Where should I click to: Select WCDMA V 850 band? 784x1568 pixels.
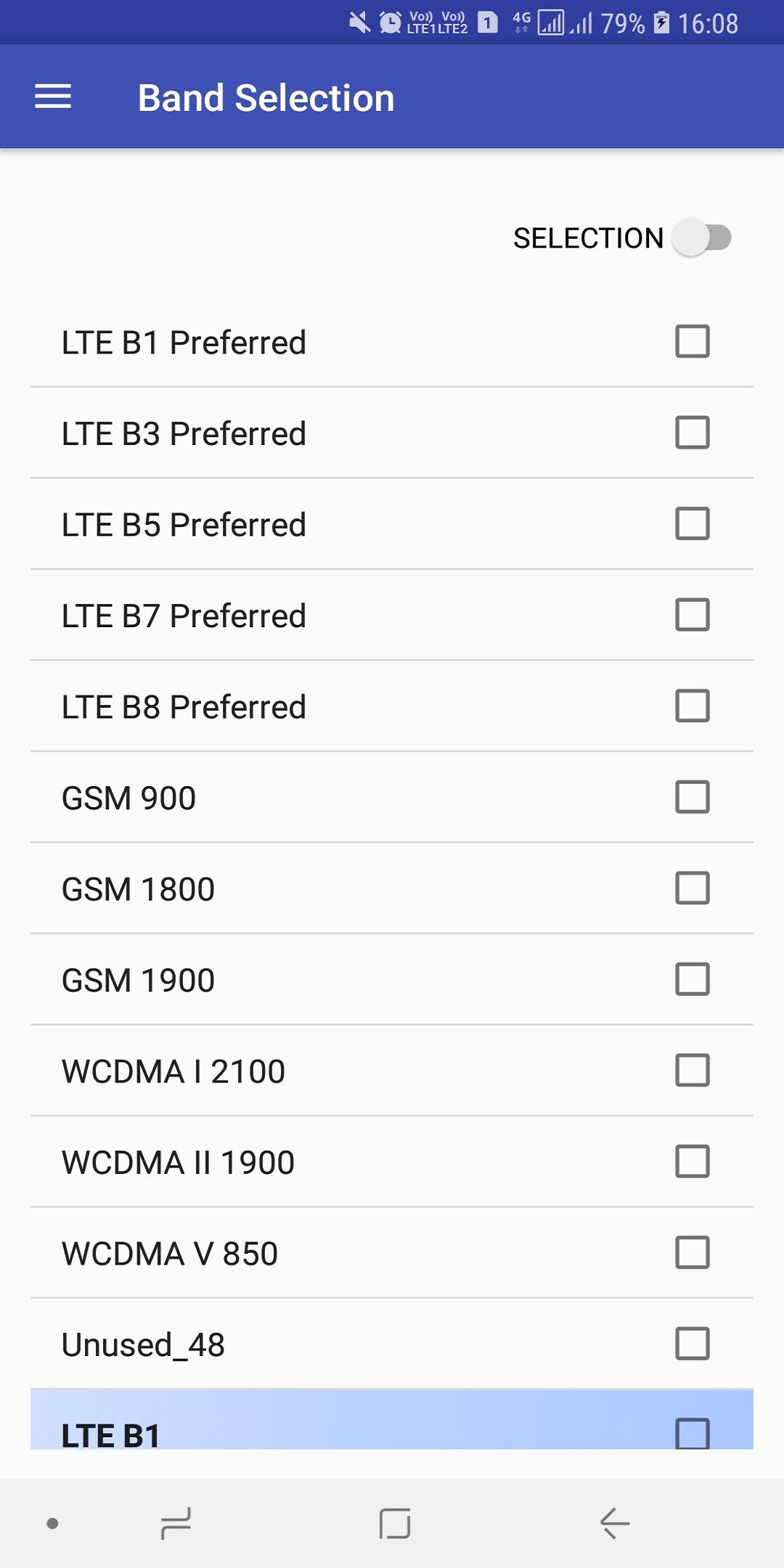pyautogui.click(x=692, y=1252)
